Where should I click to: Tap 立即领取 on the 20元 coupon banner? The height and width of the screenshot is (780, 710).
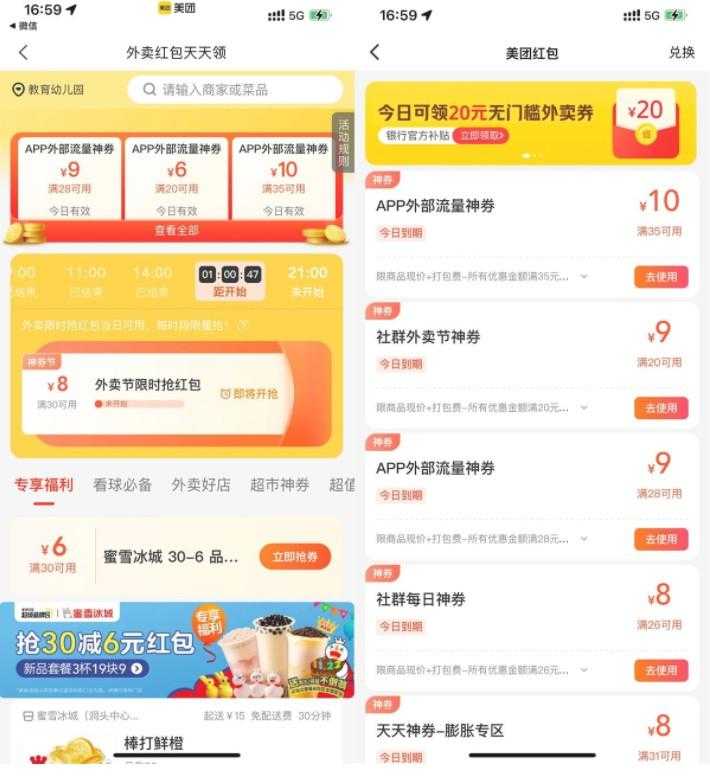pos(481,135)
